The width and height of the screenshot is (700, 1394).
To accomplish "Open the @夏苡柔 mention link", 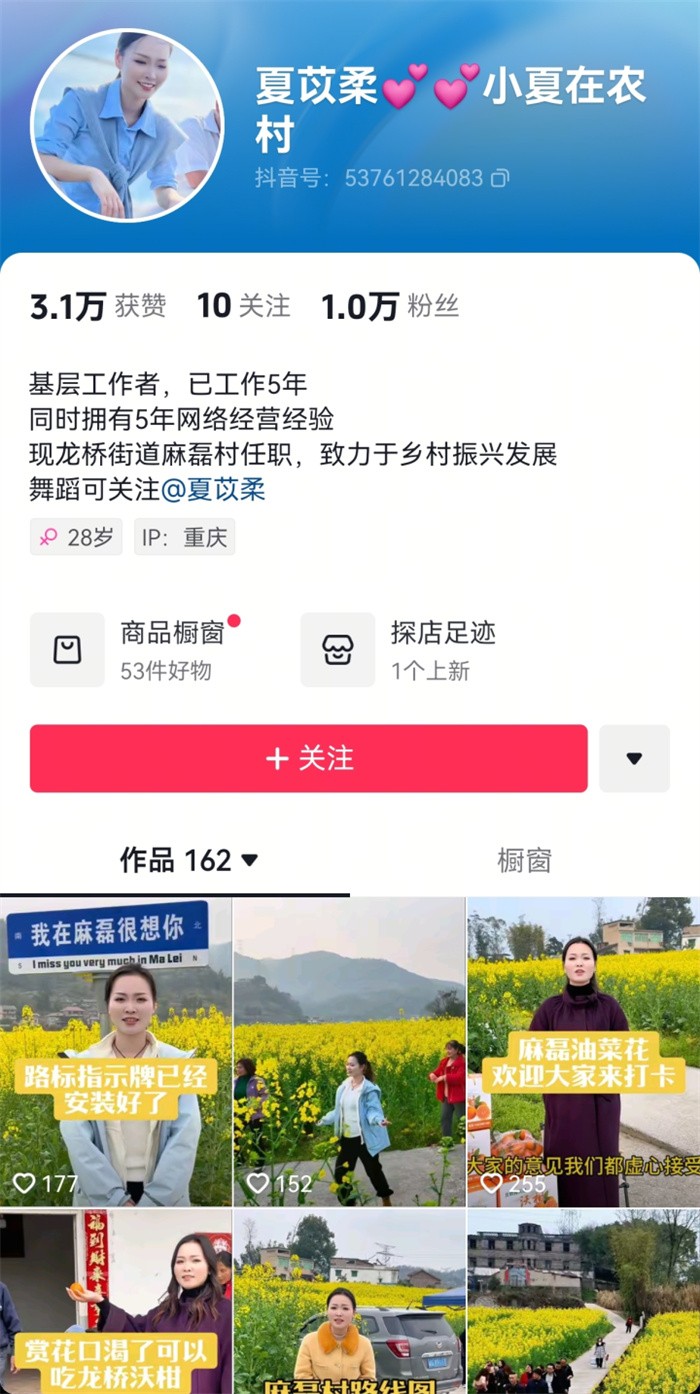I will click(213, 490).
